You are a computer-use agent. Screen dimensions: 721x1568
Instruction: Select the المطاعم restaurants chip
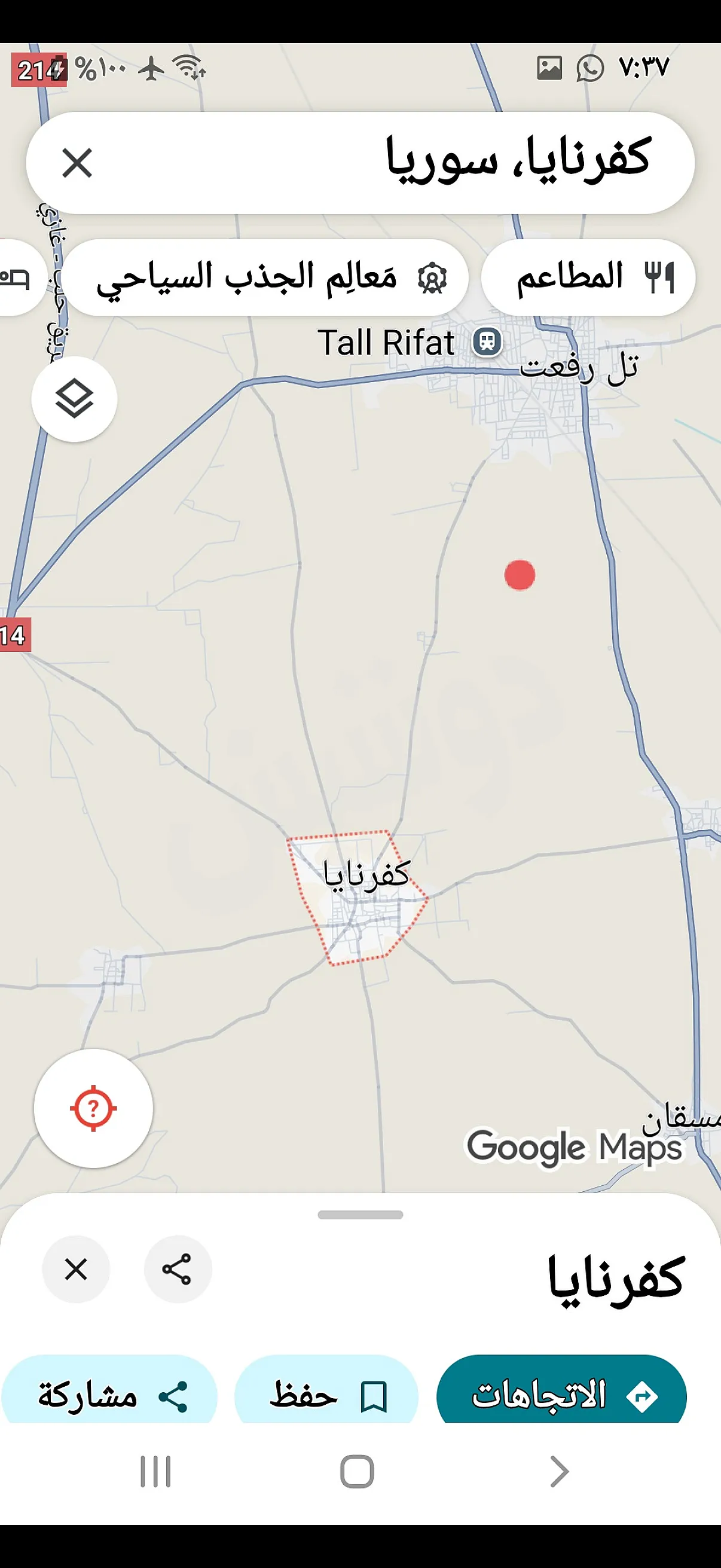(x=588, y=277)
